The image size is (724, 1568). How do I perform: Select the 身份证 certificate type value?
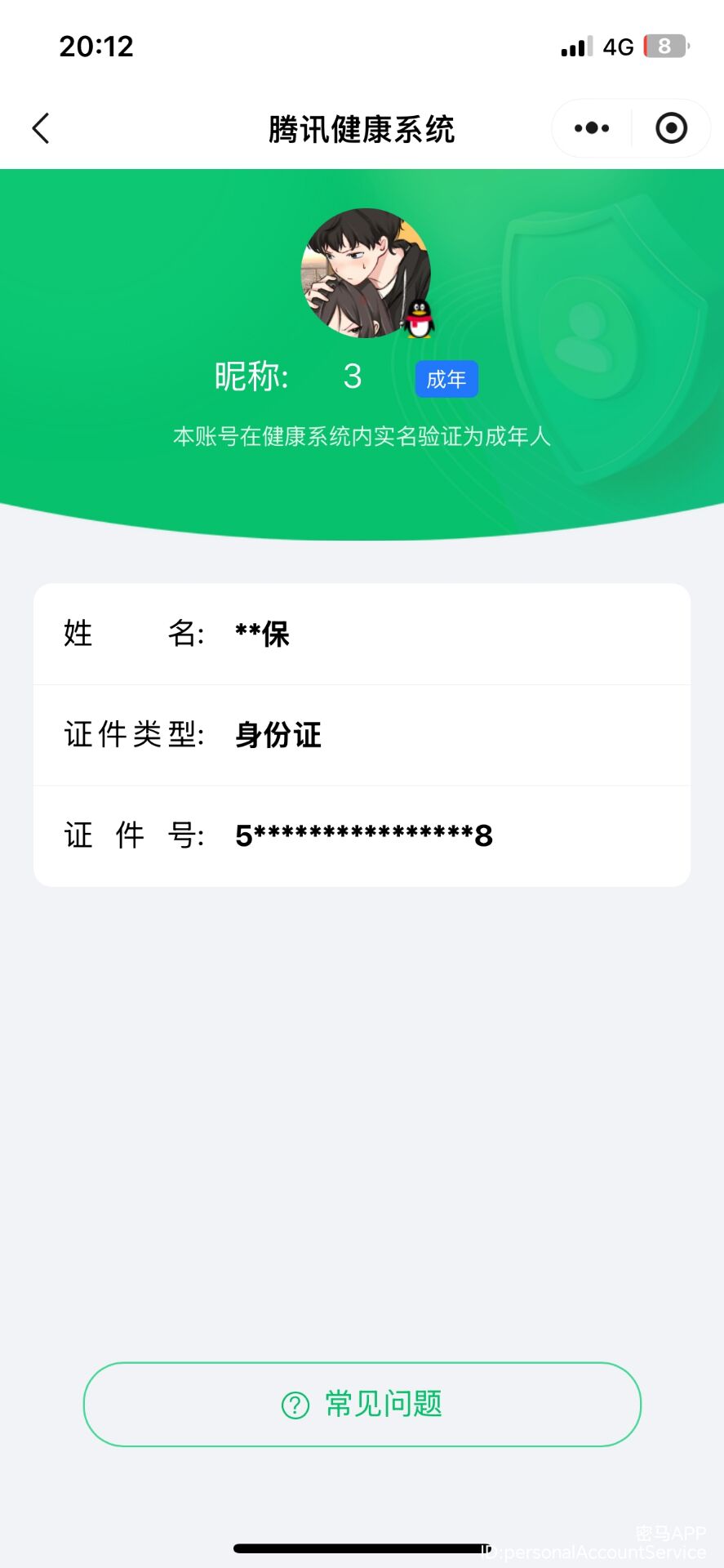pos(277,734)
